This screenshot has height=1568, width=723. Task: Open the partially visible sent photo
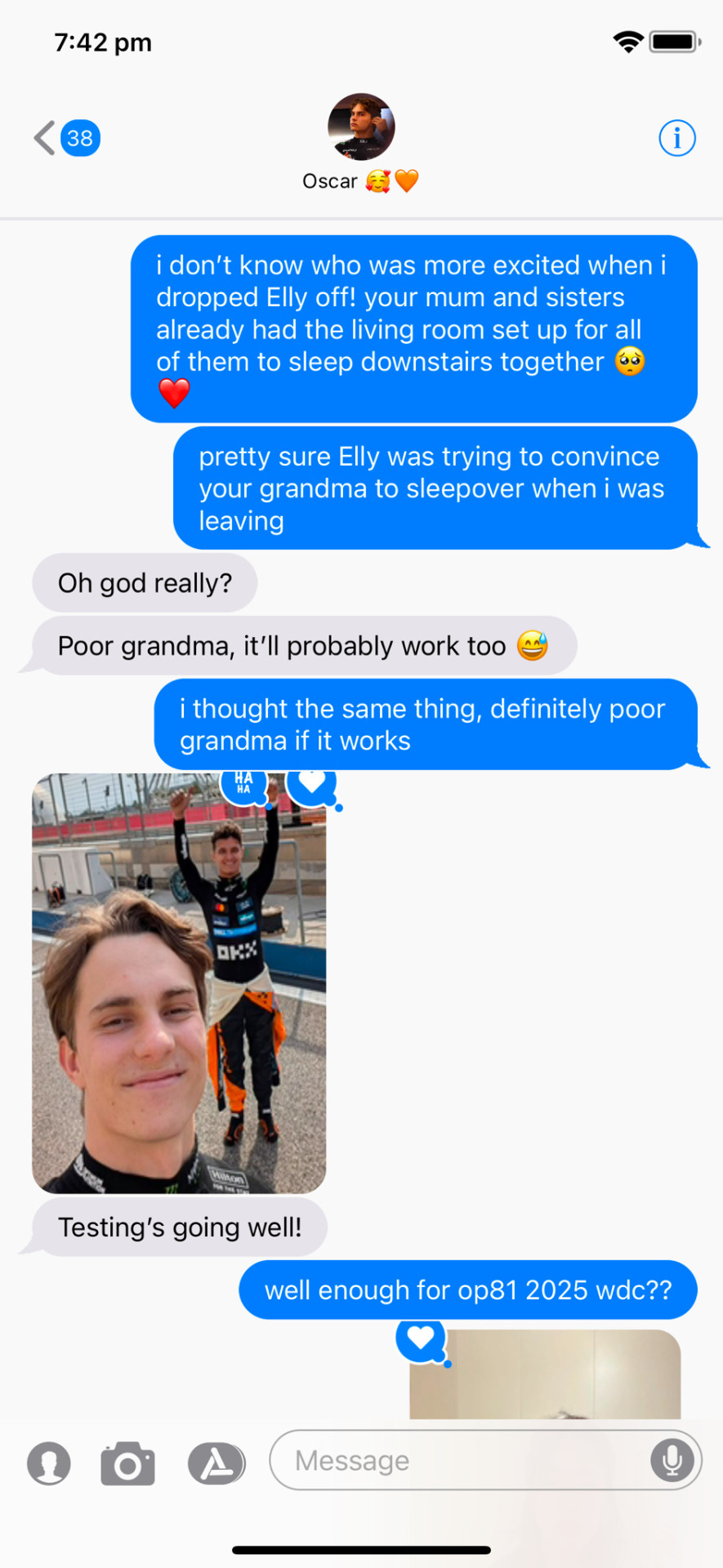pyautogui.click(x=545, y=1376)
